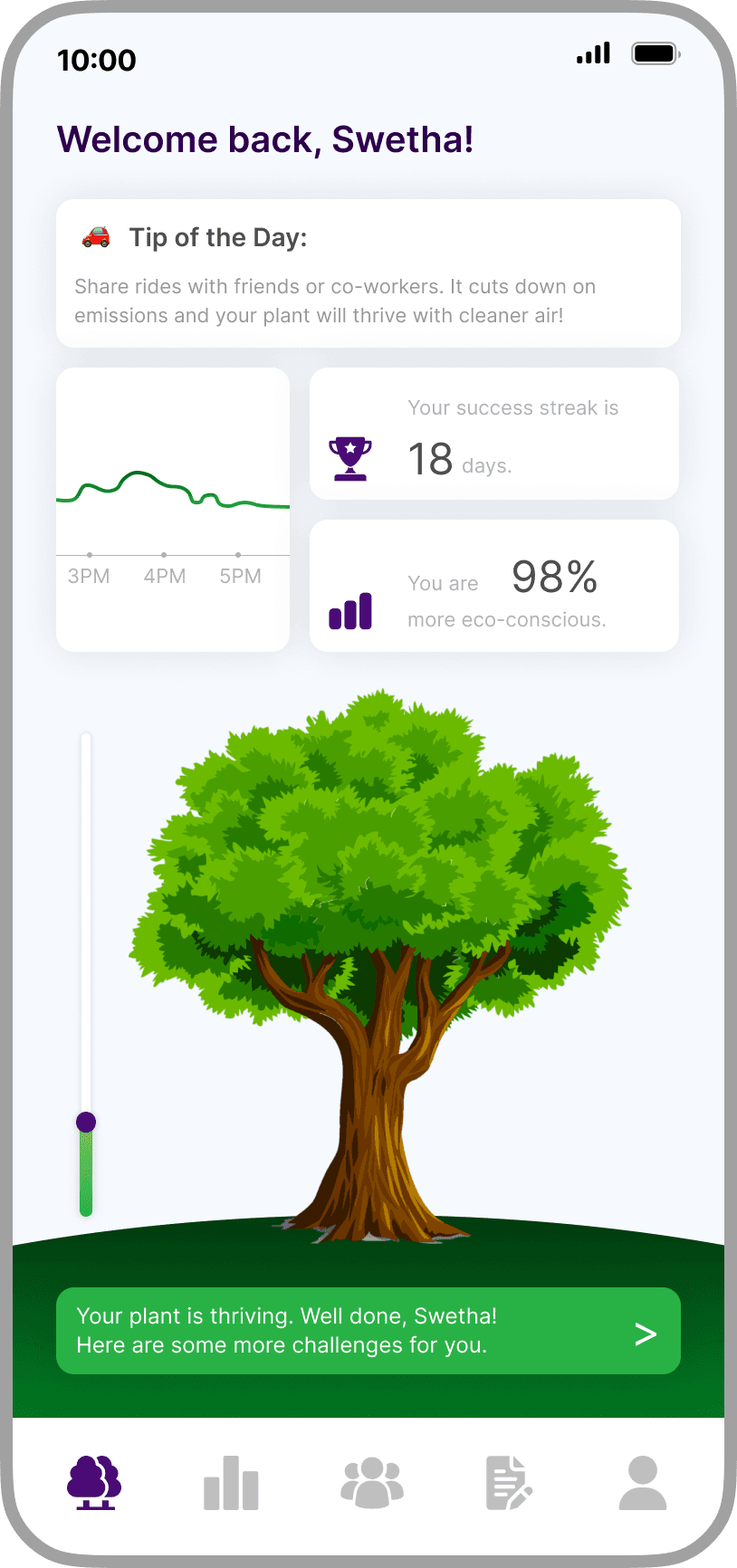Open the Tip of the Day card

368,273
